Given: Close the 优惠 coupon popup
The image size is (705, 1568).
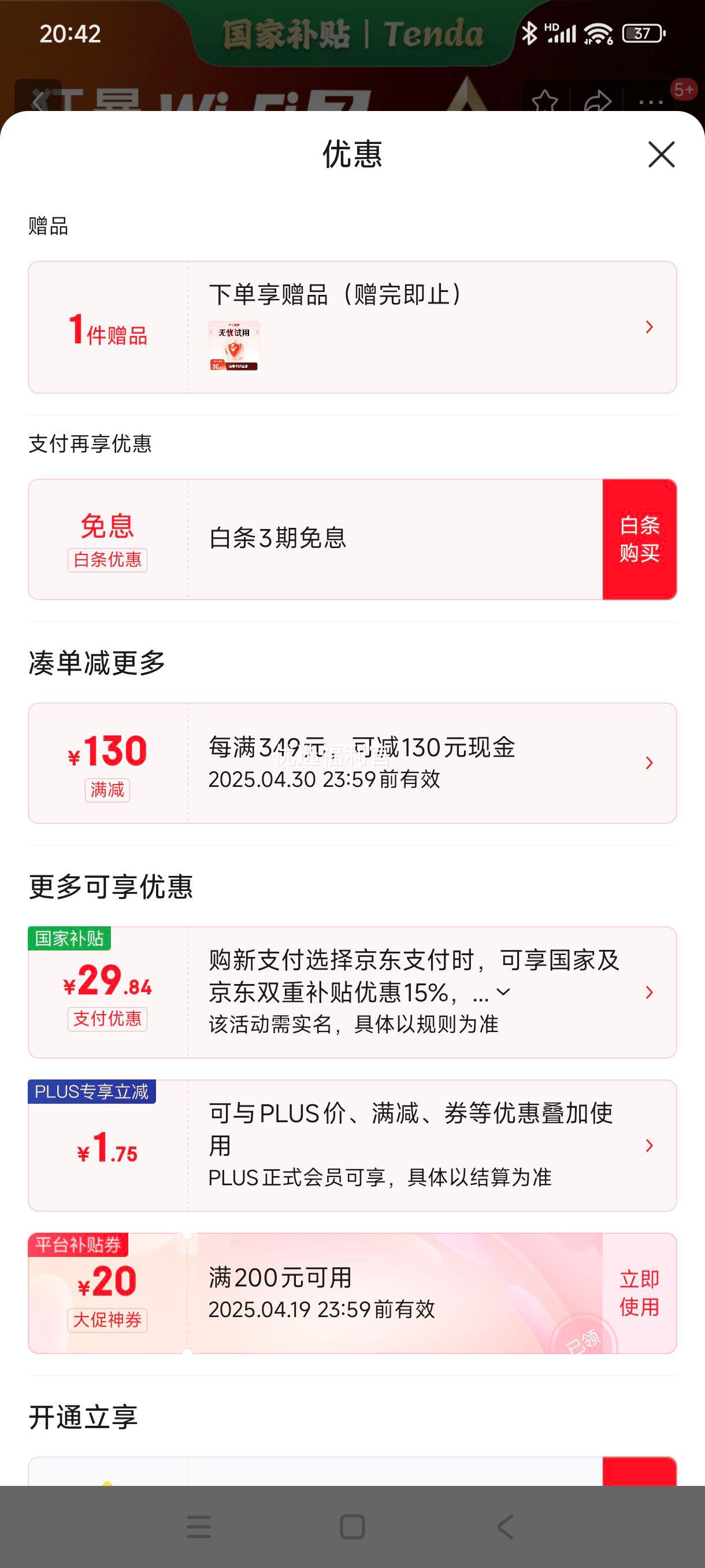Looking at the screenshot, I should click(x=662, y=154).
